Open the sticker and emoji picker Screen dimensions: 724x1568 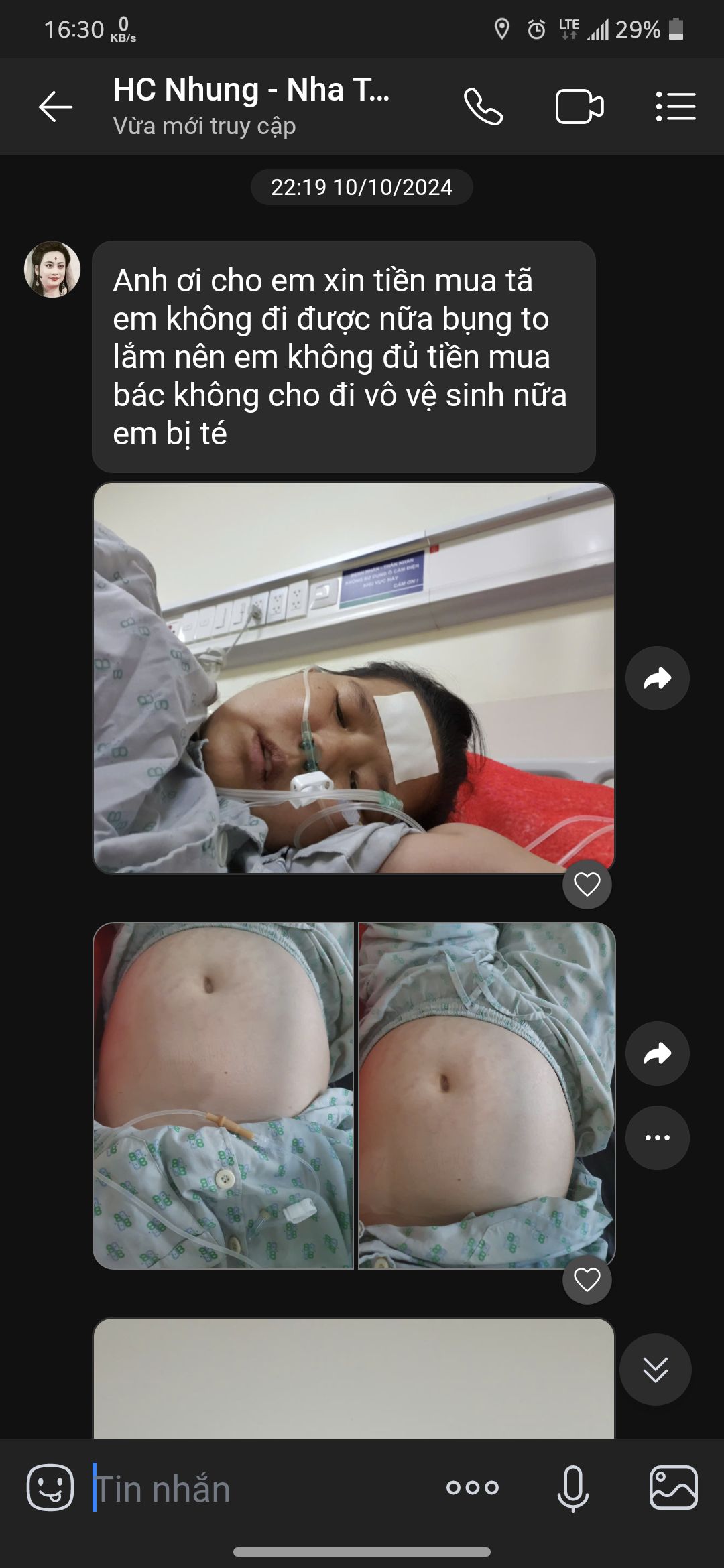click(x=50, y=1488)
